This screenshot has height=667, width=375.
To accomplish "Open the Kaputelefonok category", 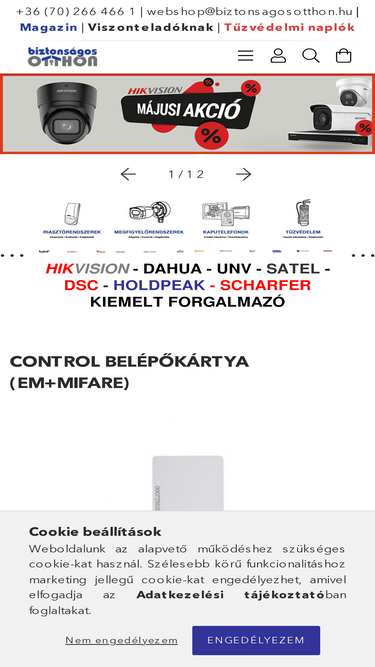I will (226, 219).
